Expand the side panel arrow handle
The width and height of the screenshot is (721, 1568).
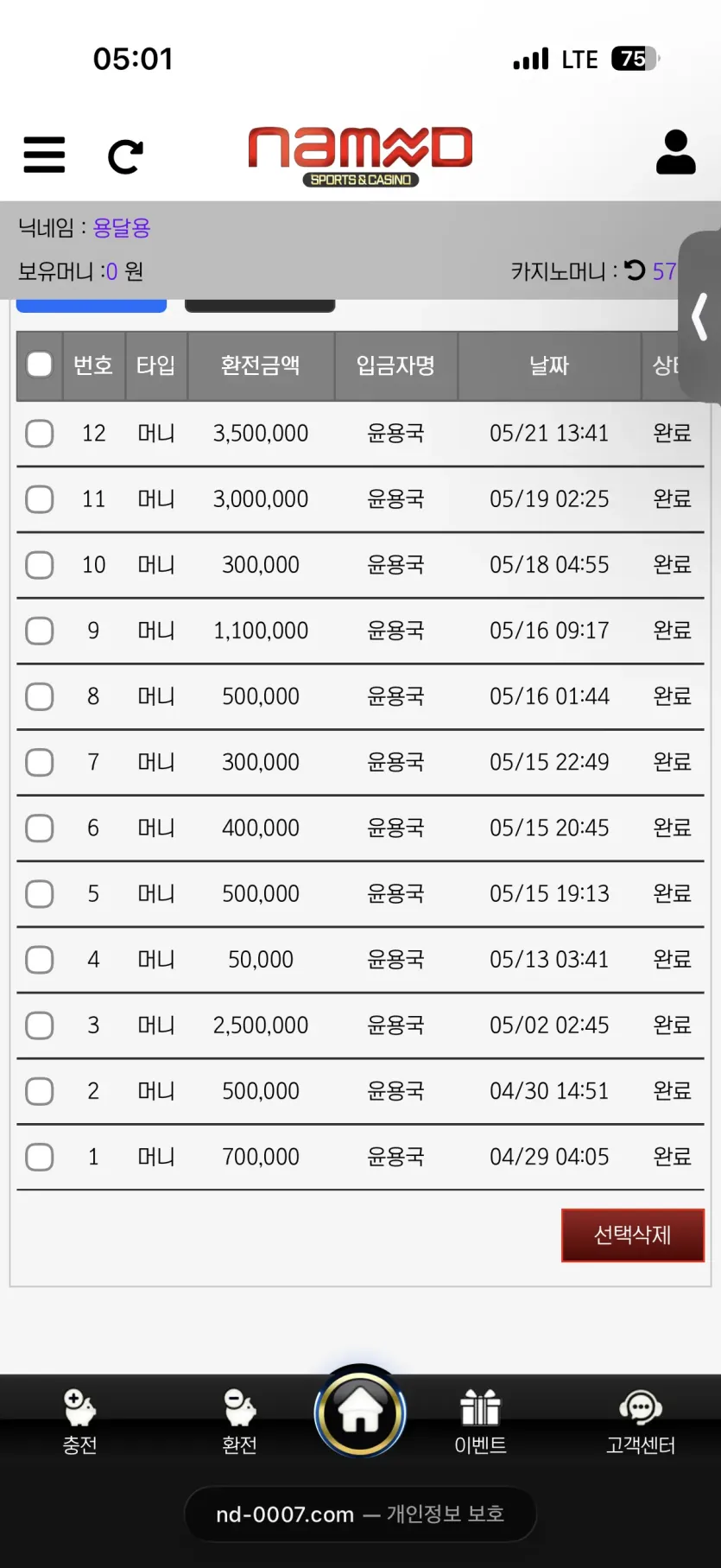click(x=700, y=317)
